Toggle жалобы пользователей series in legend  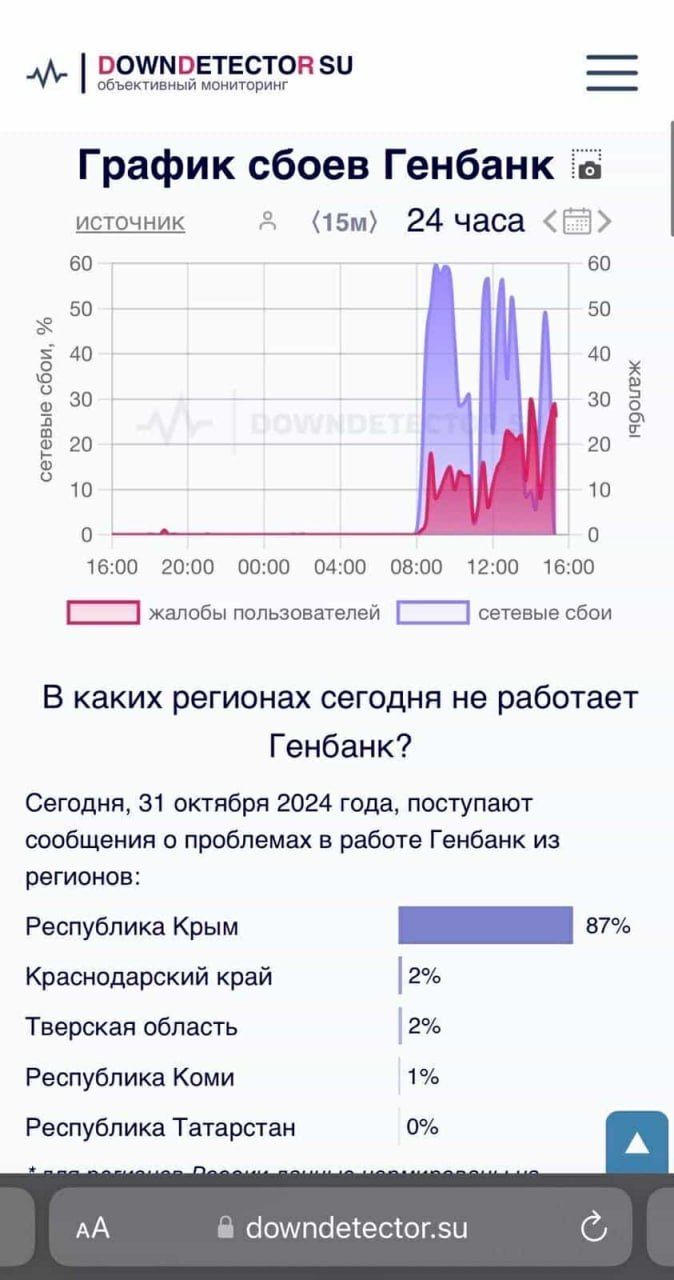[x=224, y=613]
